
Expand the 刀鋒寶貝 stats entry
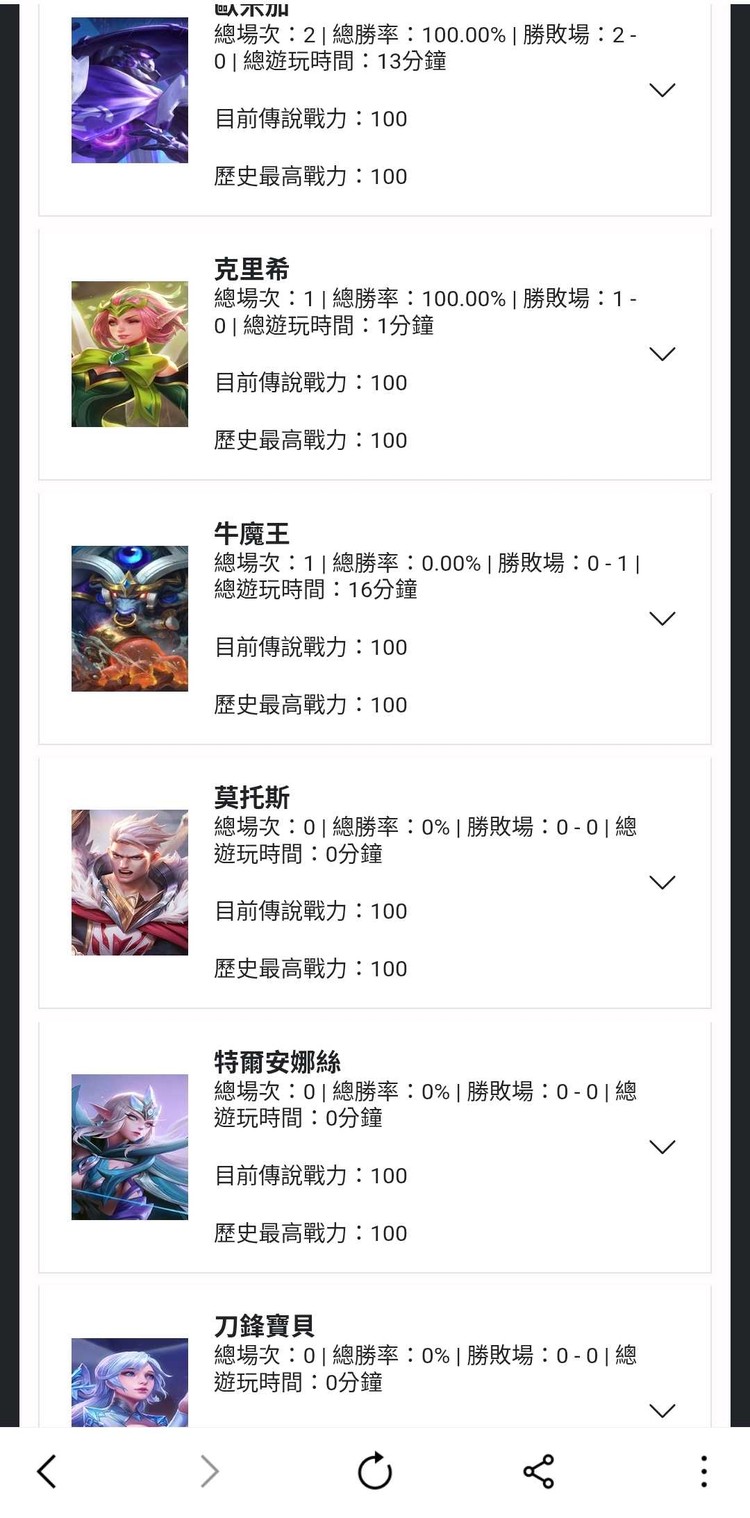(662, 1411)
